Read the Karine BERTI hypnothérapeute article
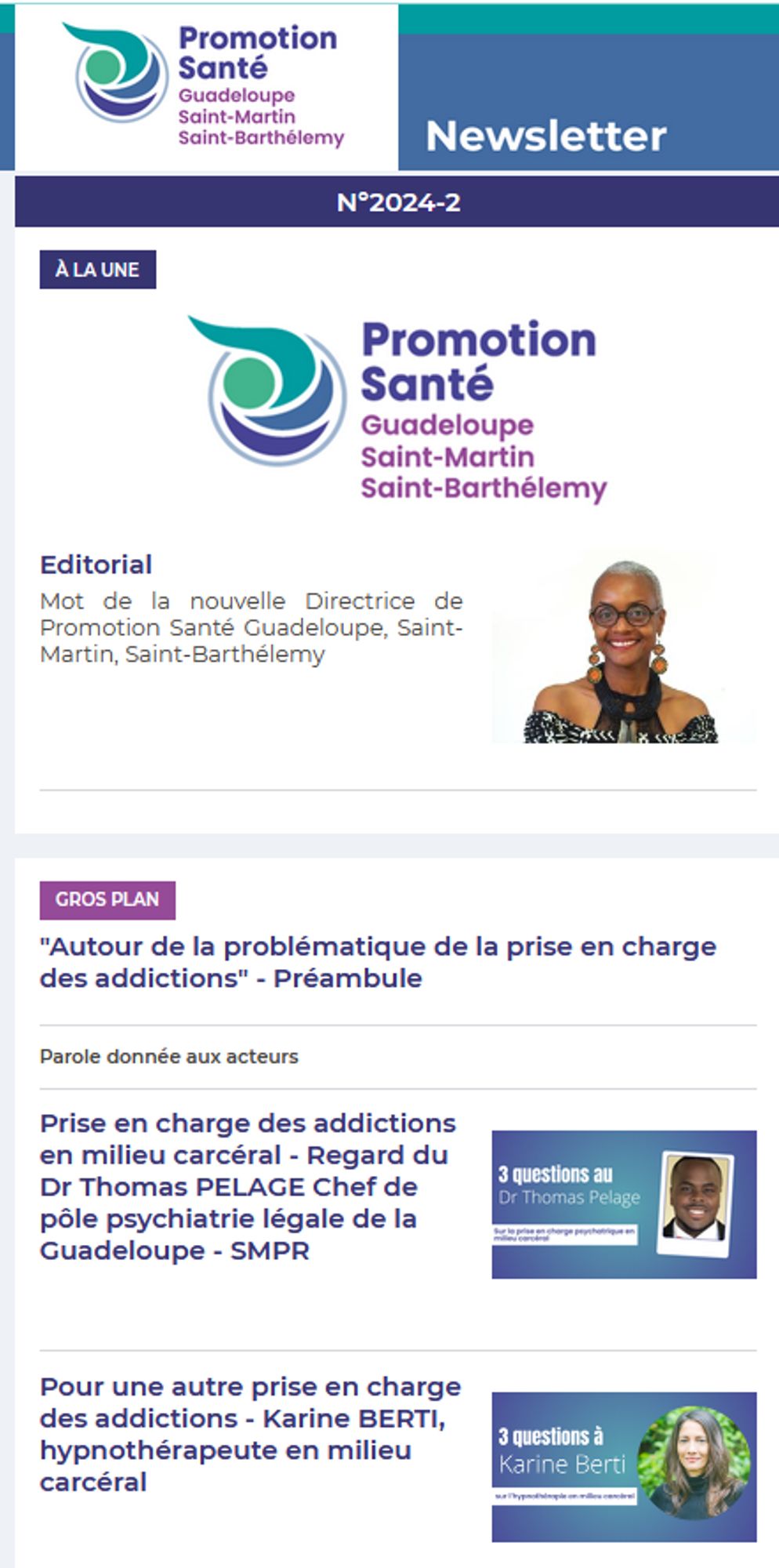779x1568 pixels. tap(249, 1434)
